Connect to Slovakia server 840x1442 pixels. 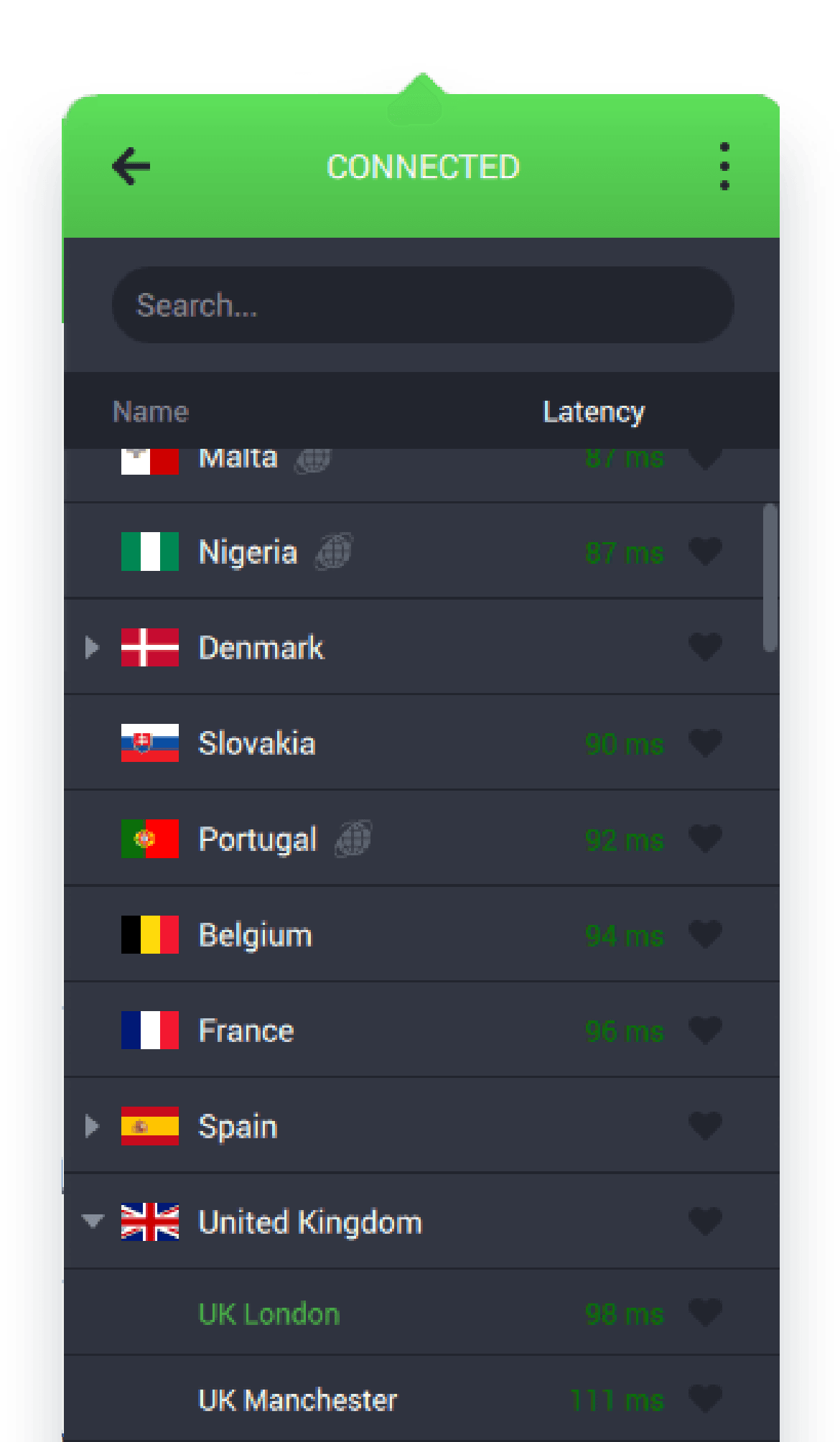pyautogui.click(x=256, y=743)
